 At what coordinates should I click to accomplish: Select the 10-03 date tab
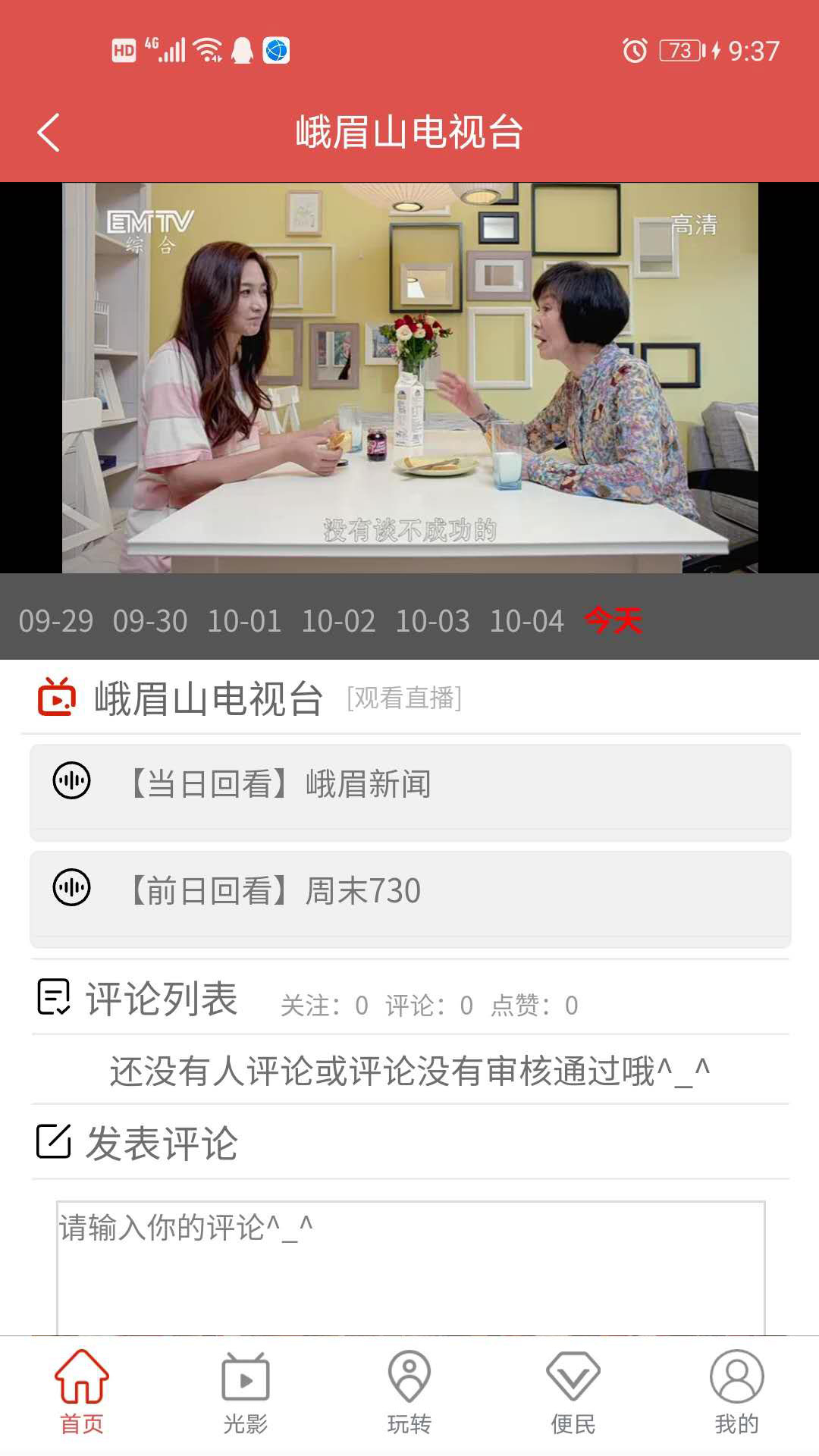click(x=432, y=621)
